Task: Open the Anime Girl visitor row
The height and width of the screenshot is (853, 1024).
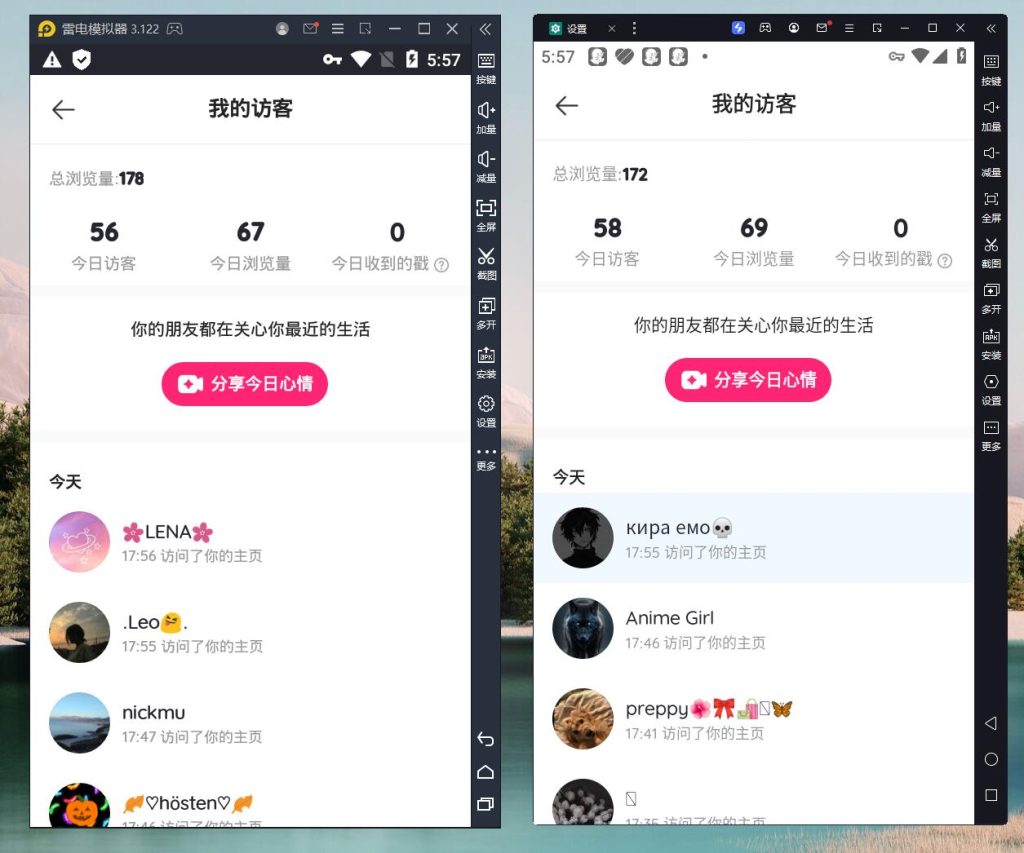Action: 753,629
